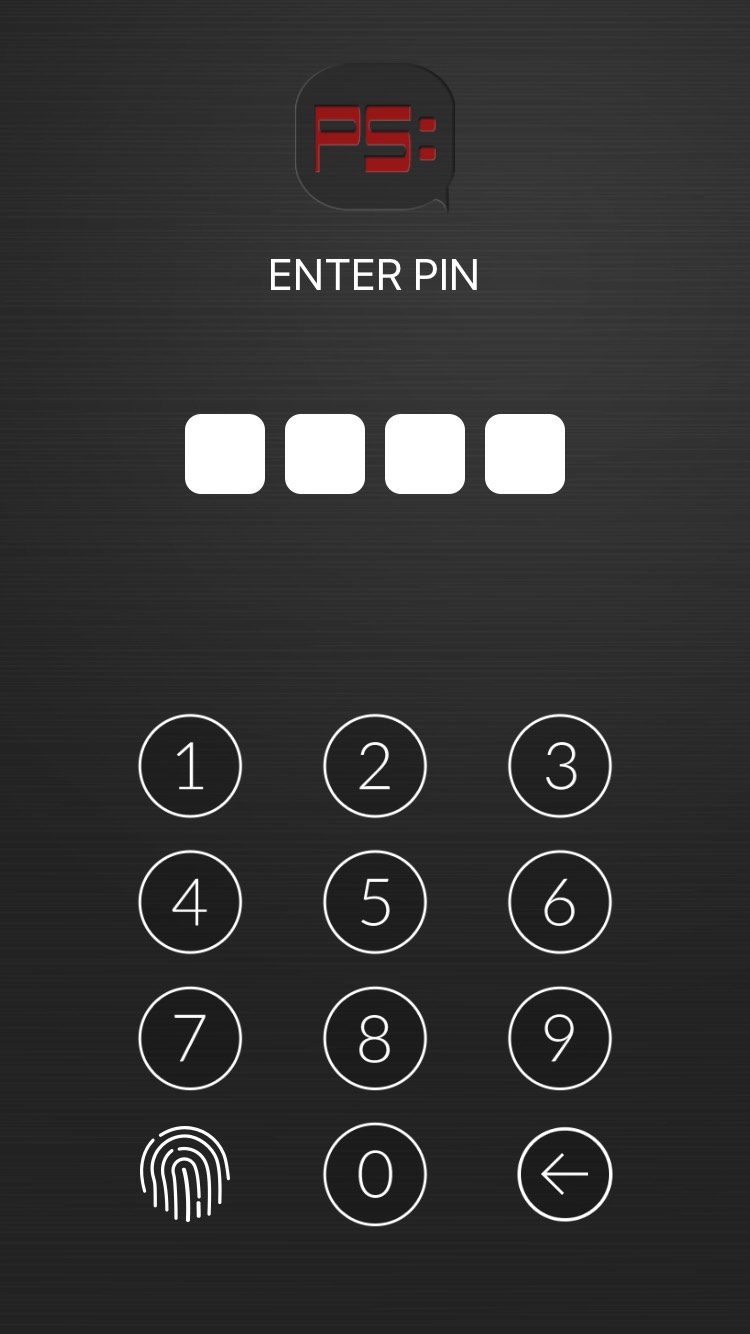Enter digit 5 on the keypad
The image size is (750, 1334).
[x=375, y=902]
